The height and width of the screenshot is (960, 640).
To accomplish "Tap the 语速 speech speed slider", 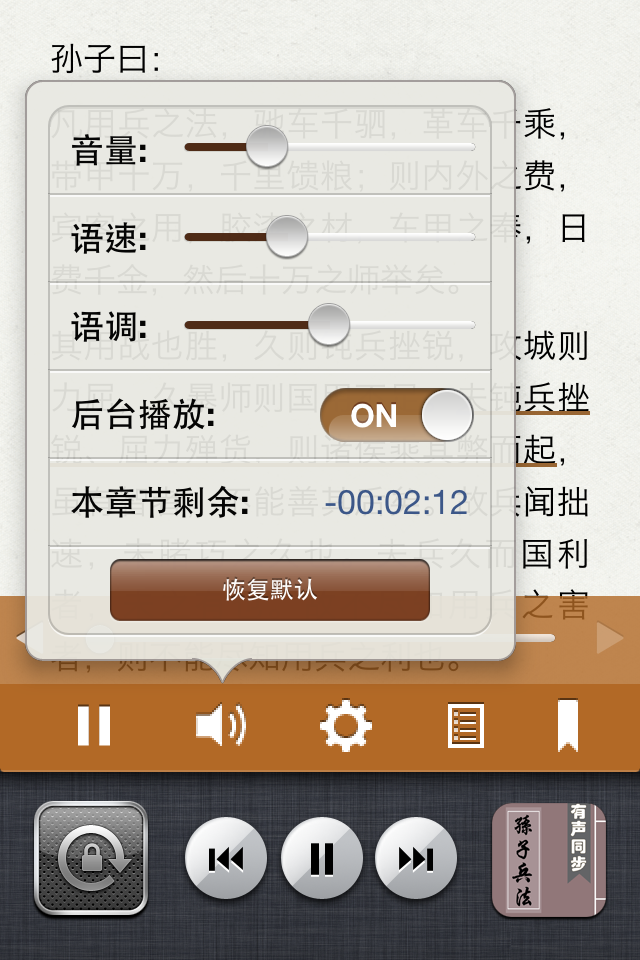I will pyautogui.click(x=287, y=236).
